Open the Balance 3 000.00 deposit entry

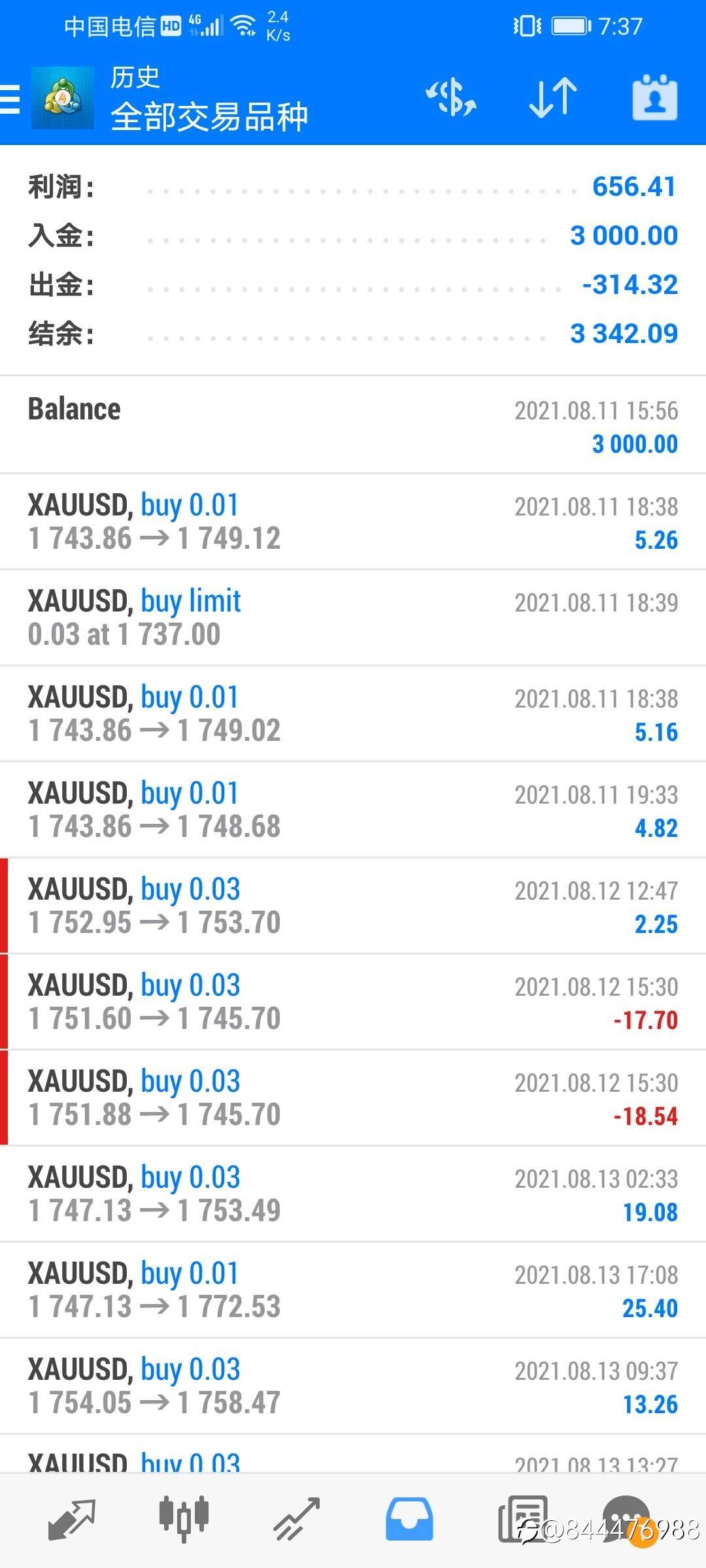[x=353, y=425]
